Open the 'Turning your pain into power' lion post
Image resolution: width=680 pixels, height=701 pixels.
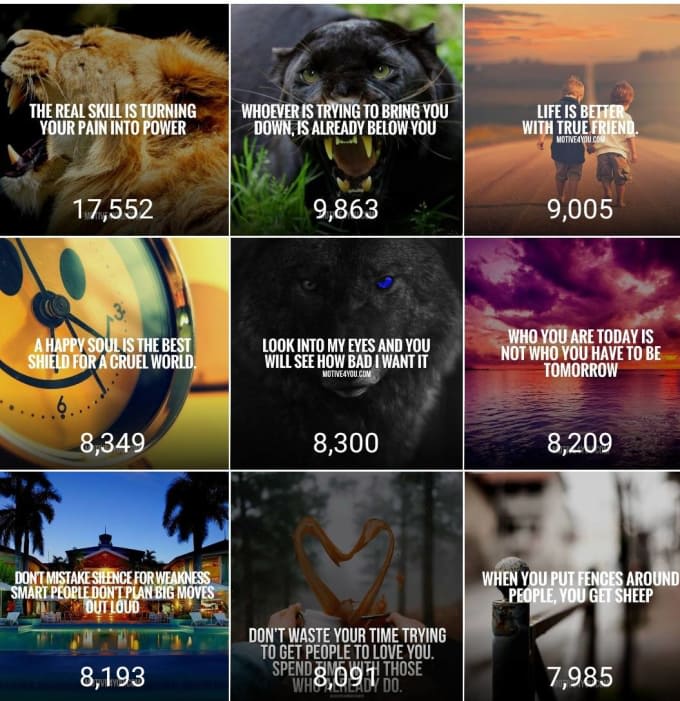[x=113, y=118]
